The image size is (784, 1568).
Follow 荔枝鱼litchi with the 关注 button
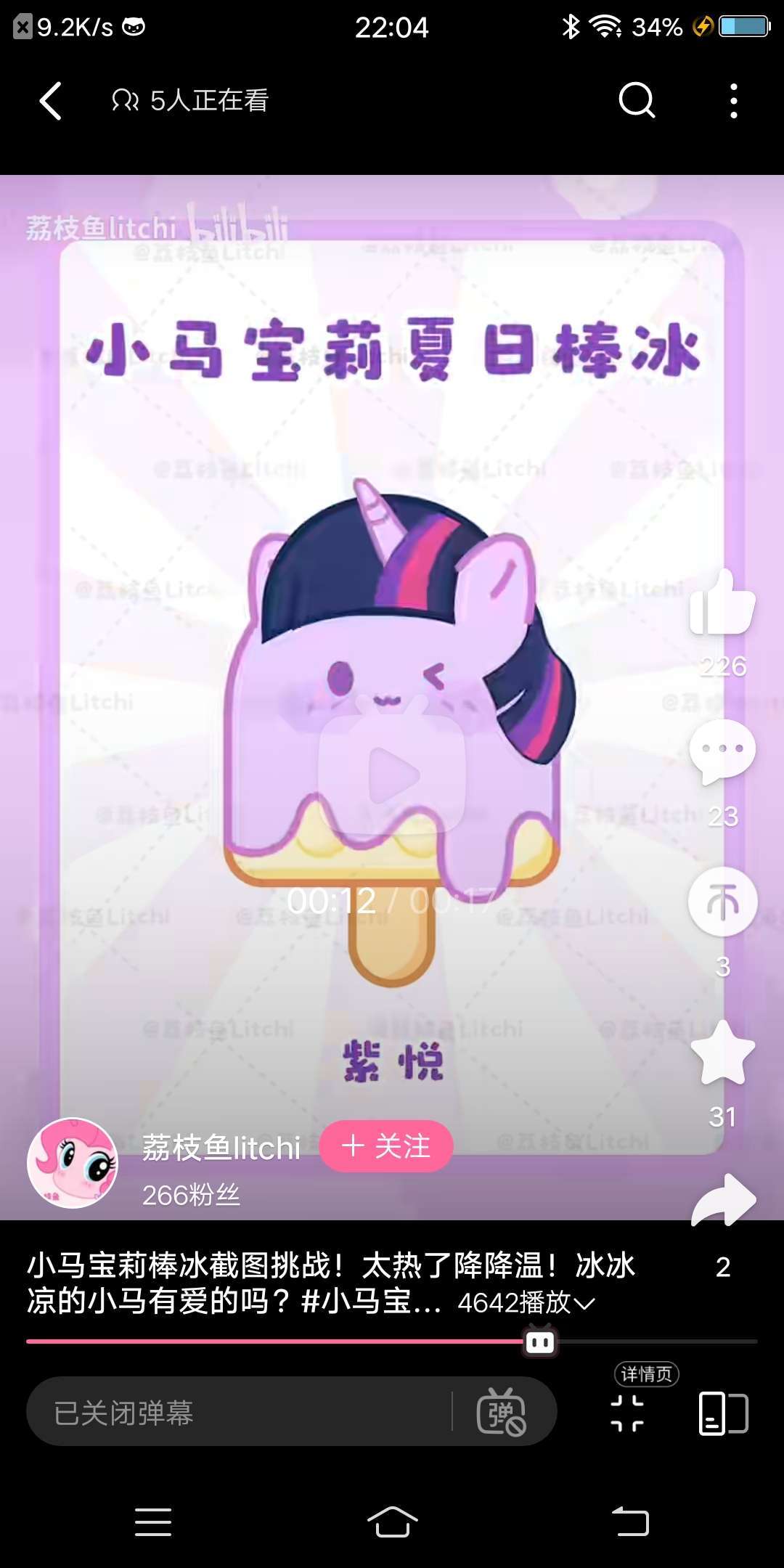click(386, 1146)
